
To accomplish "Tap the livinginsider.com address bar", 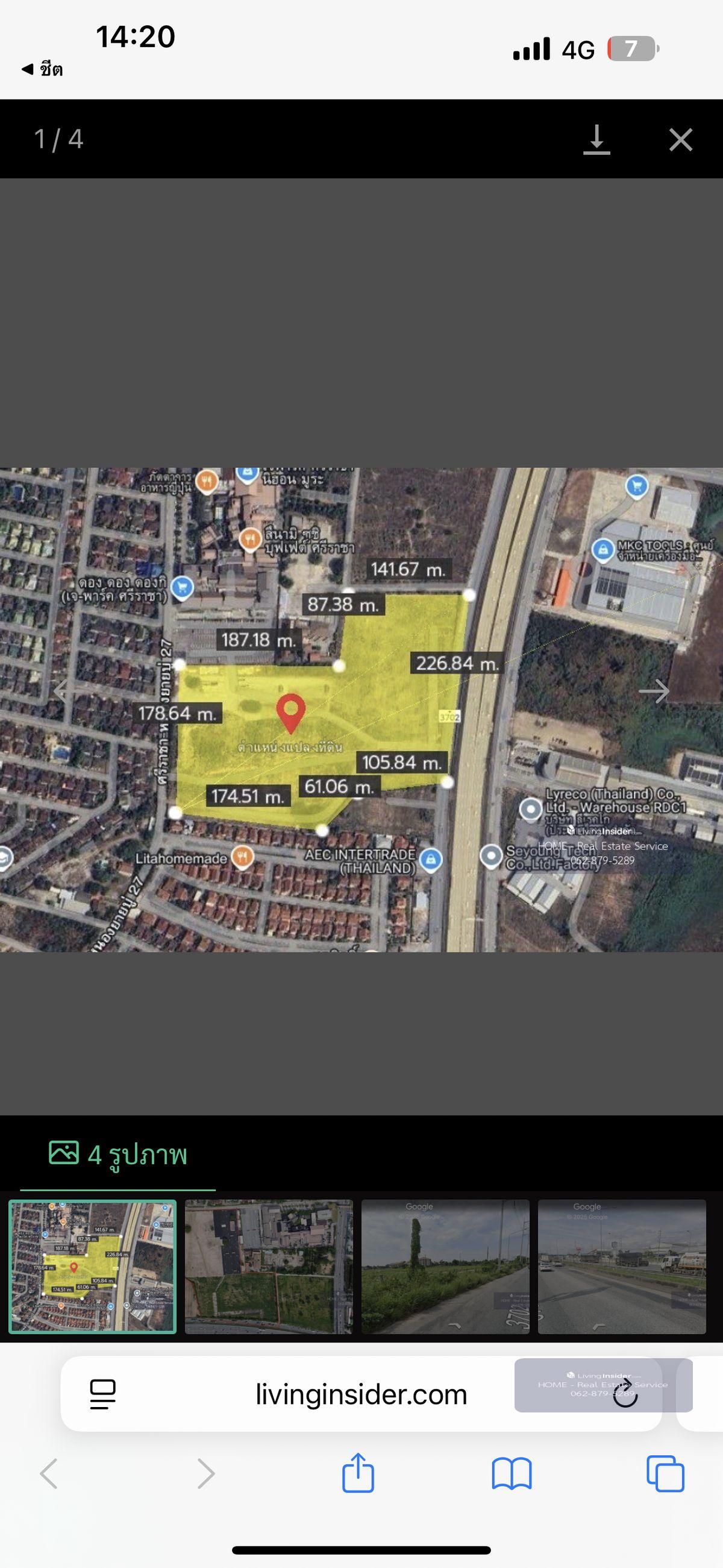I will (x=361, y=1394).
